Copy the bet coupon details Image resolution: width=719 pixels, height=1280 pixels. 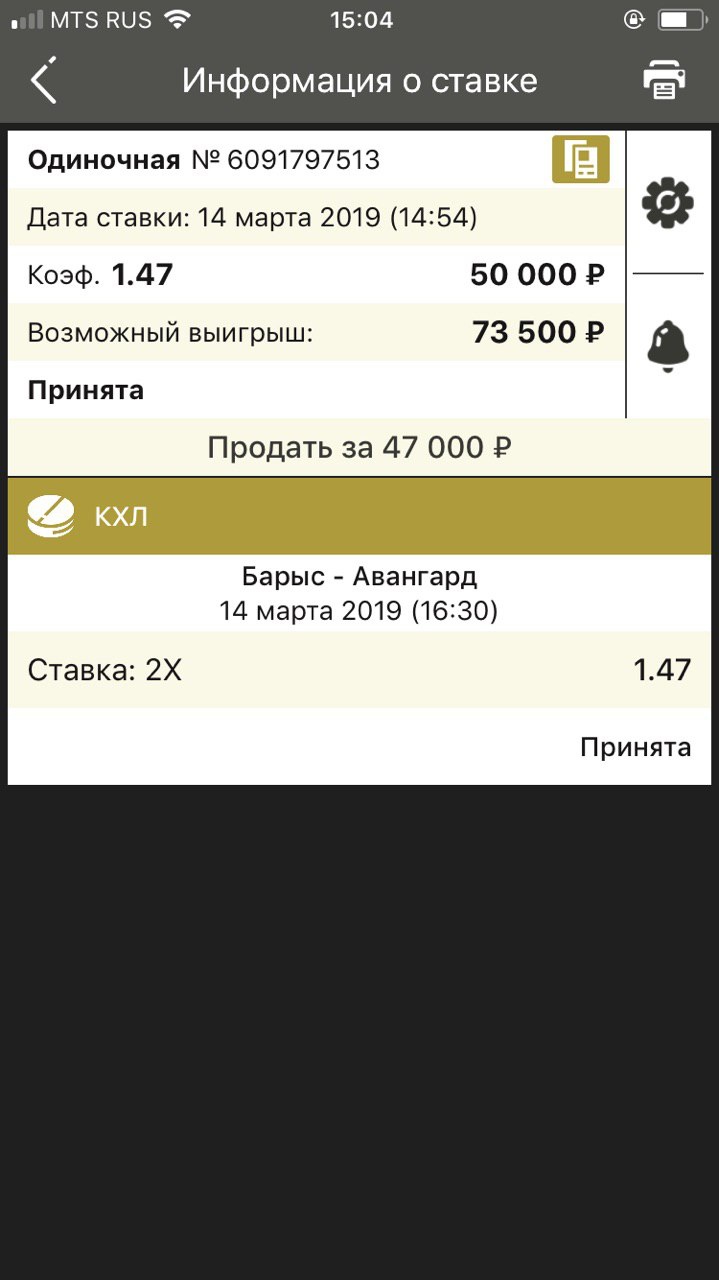click(x=580, y=160)
